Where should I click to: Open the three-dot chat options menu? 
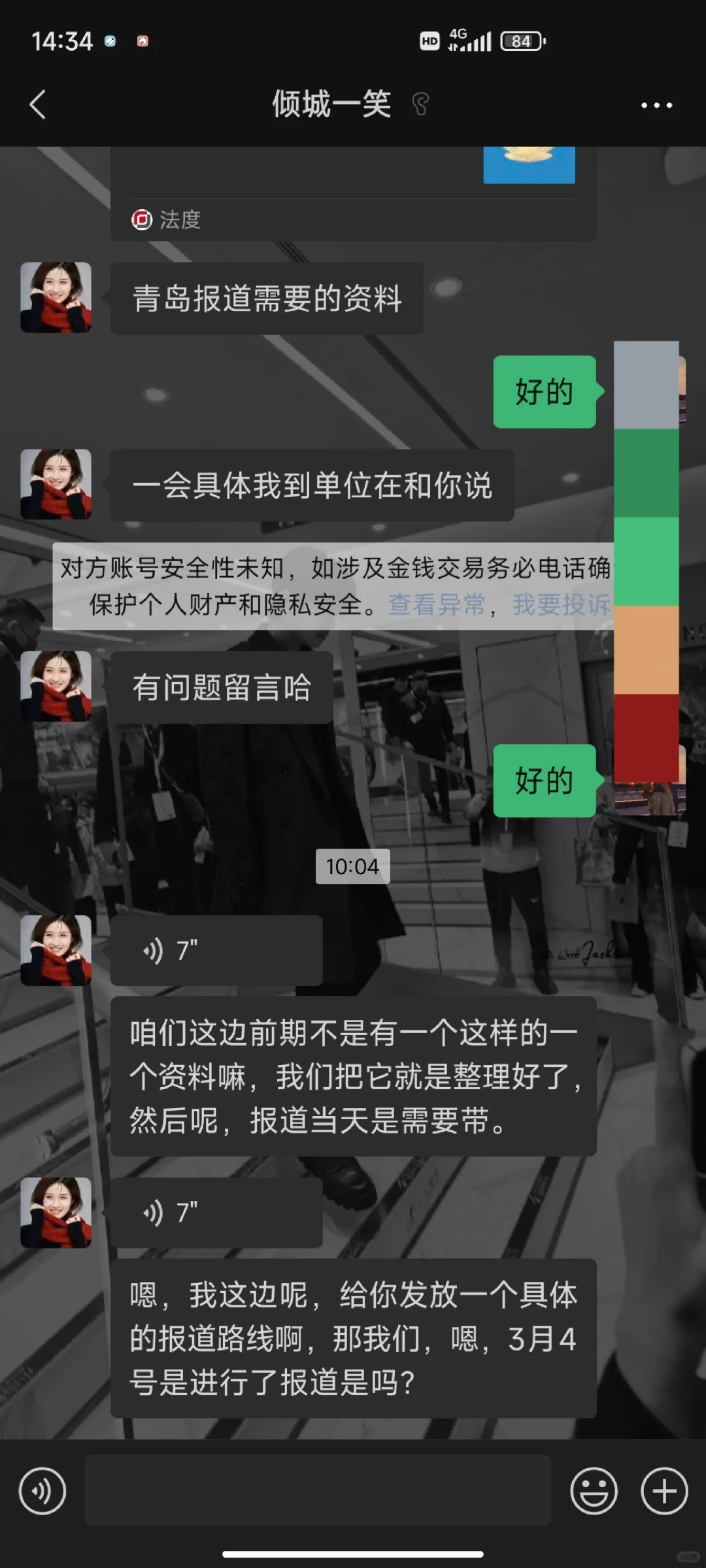coord(656,105)
